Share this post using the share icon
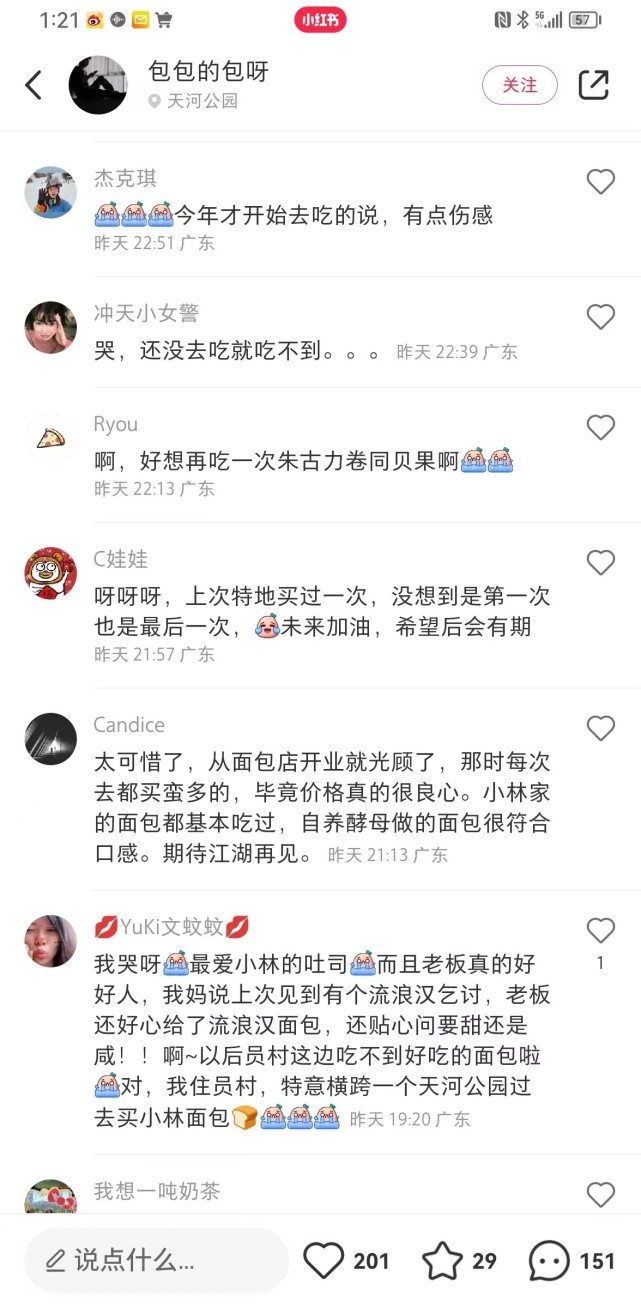This screenshot has width=641, height=1308. 594,85
